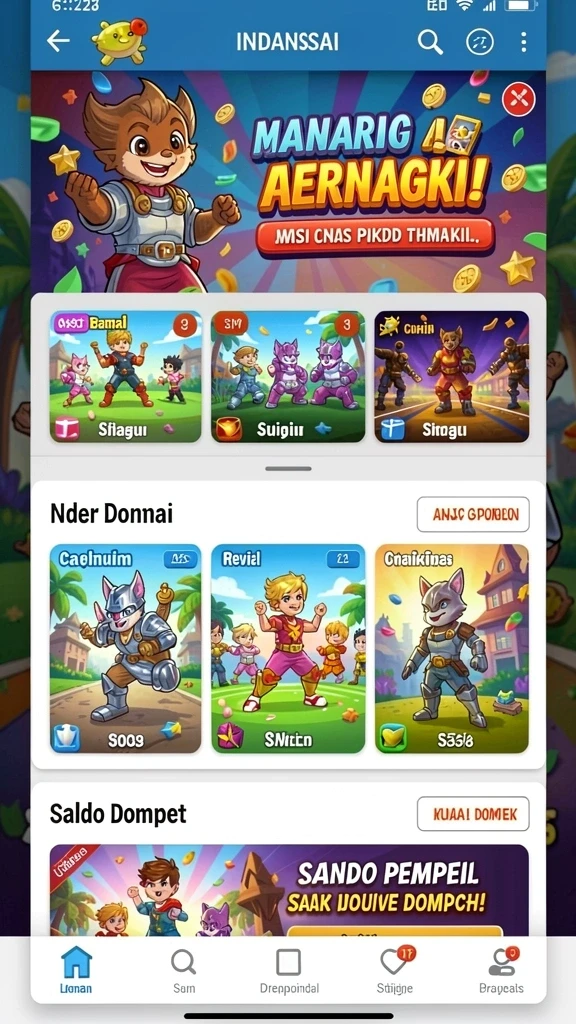The width and height of the screenshot is (576, 1024).
Task: Open the Suigin game card
Action: (288, 377)
